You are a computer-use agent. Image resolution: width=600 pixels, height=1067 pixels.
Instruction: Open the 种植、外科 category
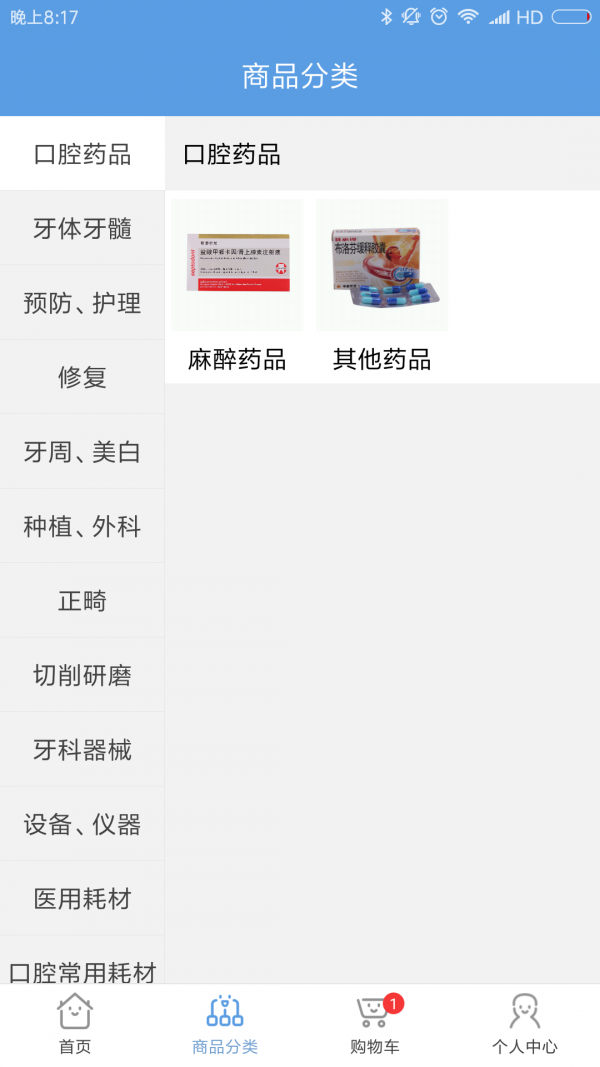[x=82, y=527]
